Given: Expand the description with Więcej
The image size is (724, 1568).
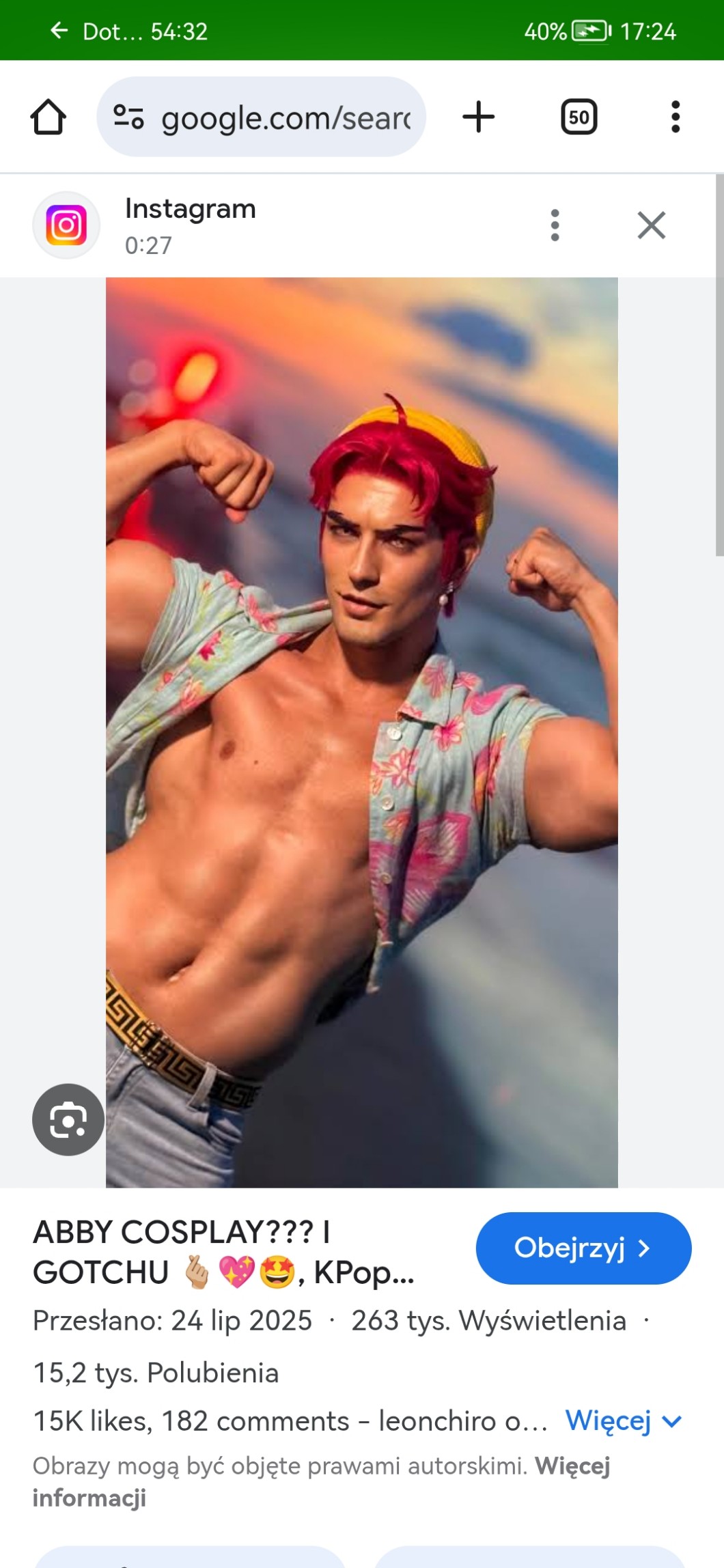Looking at the screenshot, I should (623, 1421).
